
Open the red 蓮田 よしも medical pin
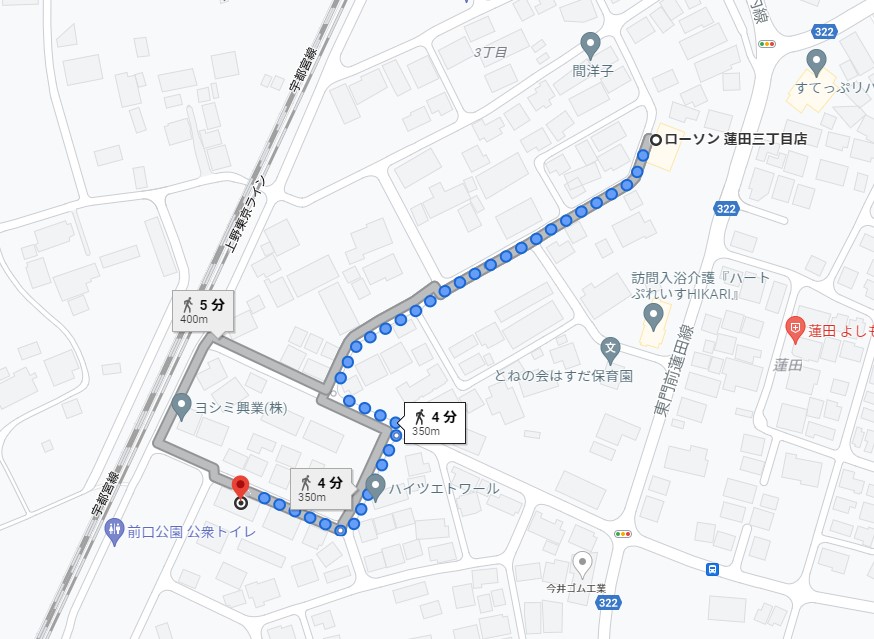[x=794, y=327]
